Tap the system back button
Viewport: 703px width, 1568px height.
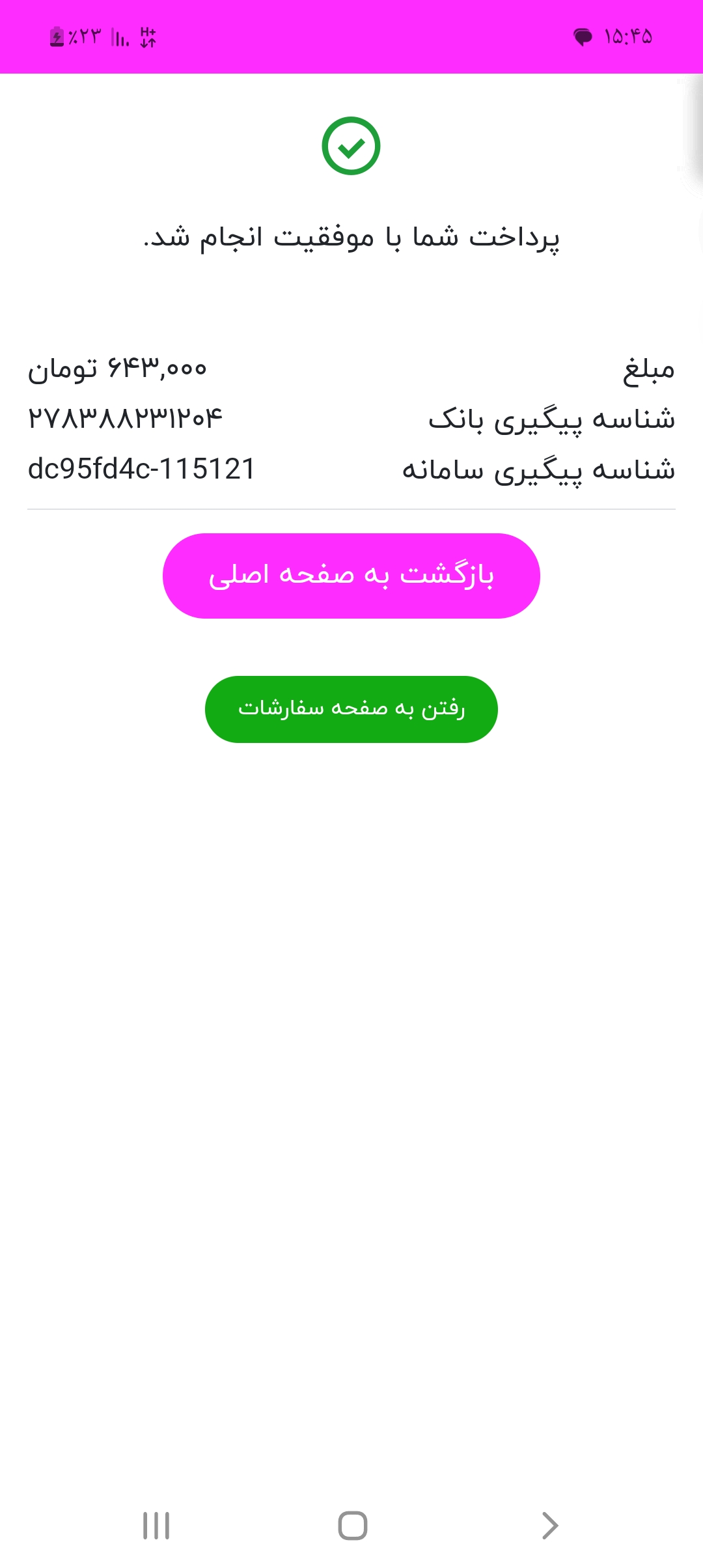pos(550,1526)
